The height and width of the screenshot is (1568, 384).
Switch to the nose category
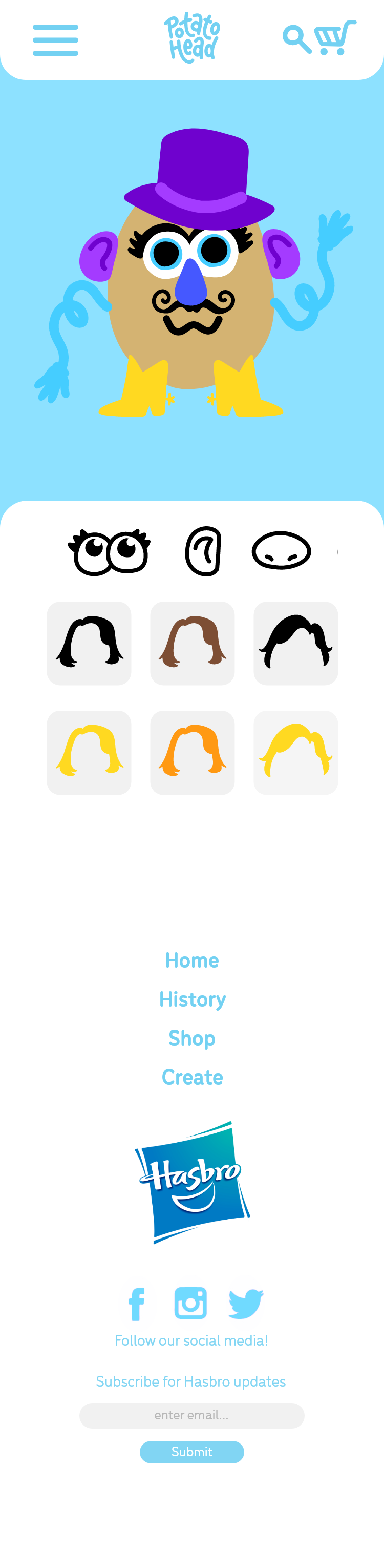[281, 551]
